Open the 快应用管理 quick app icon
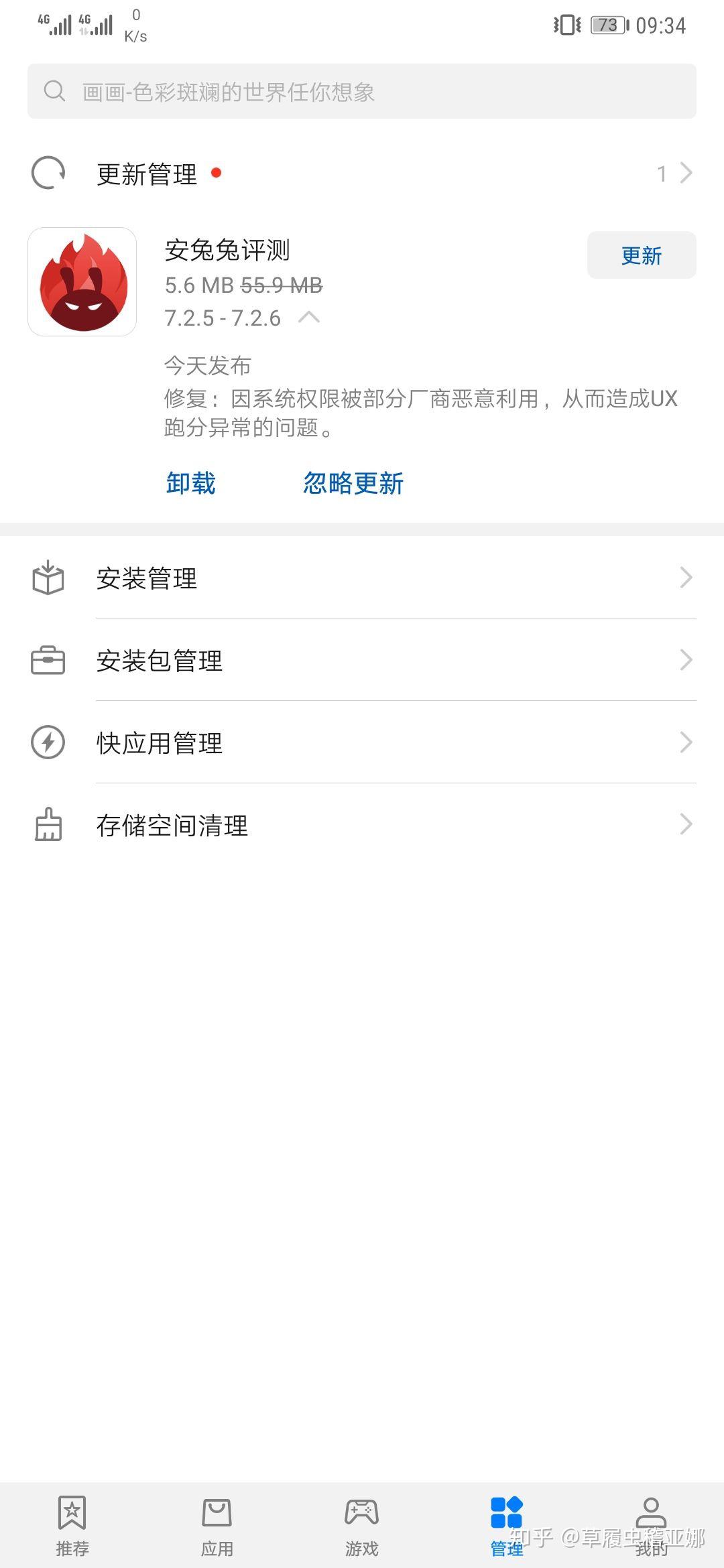The height and width of the screenshot is (1568, 724). [47, 742]
